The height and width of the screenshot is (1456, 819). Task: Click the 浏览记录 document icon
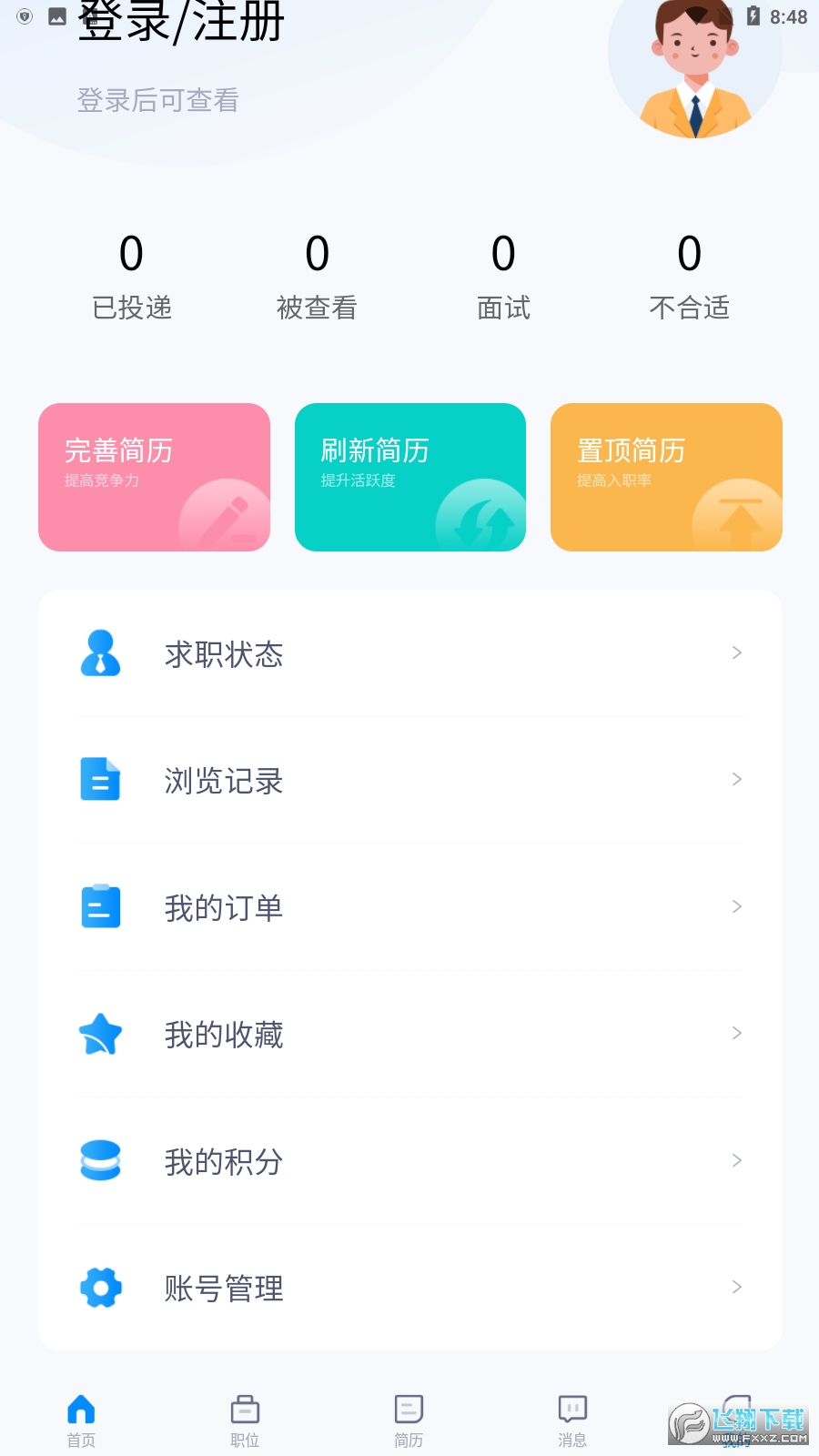point(100,780)
